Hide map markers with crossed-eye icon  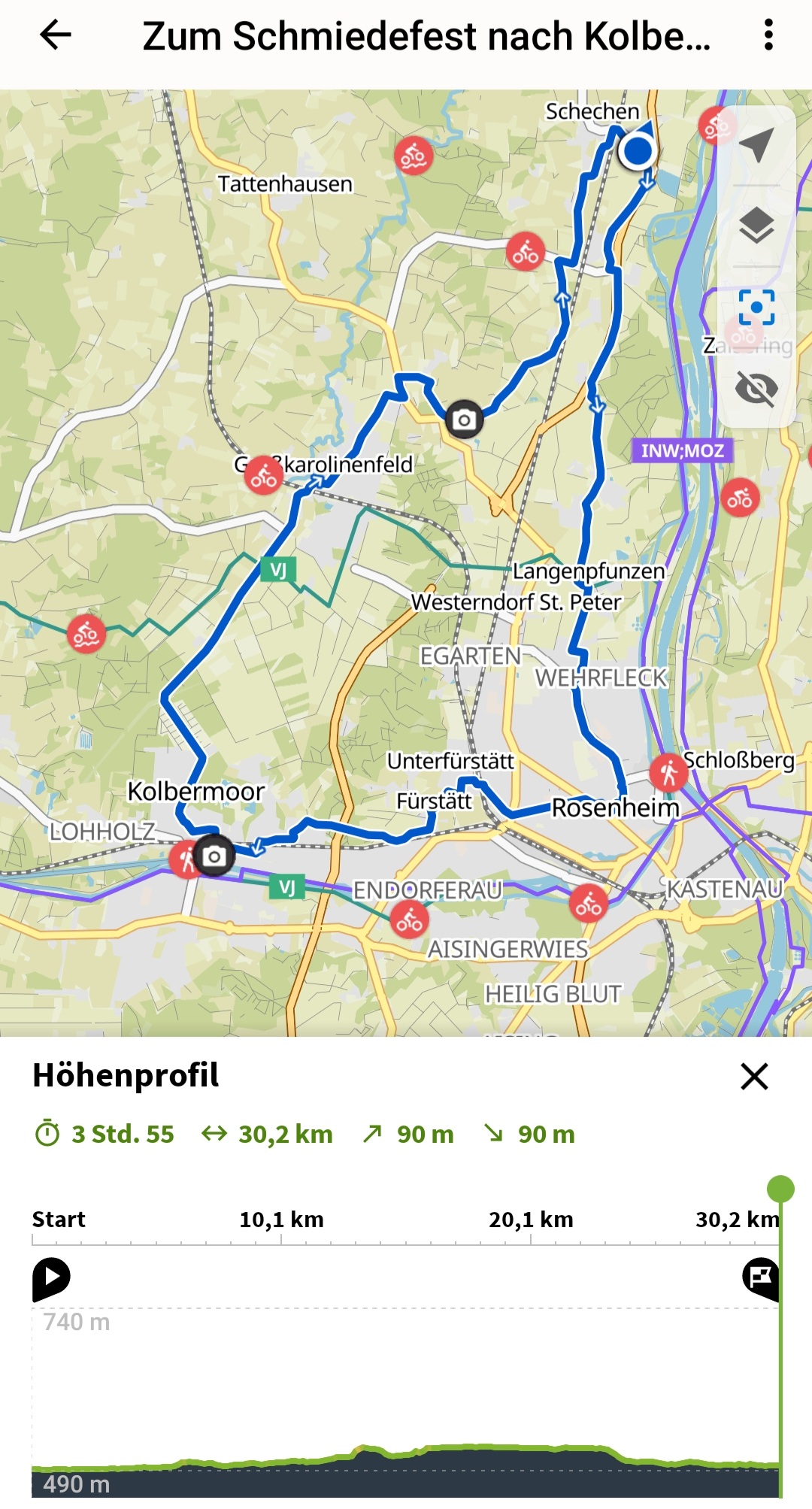pyautogui.click(x=756, y=389)
